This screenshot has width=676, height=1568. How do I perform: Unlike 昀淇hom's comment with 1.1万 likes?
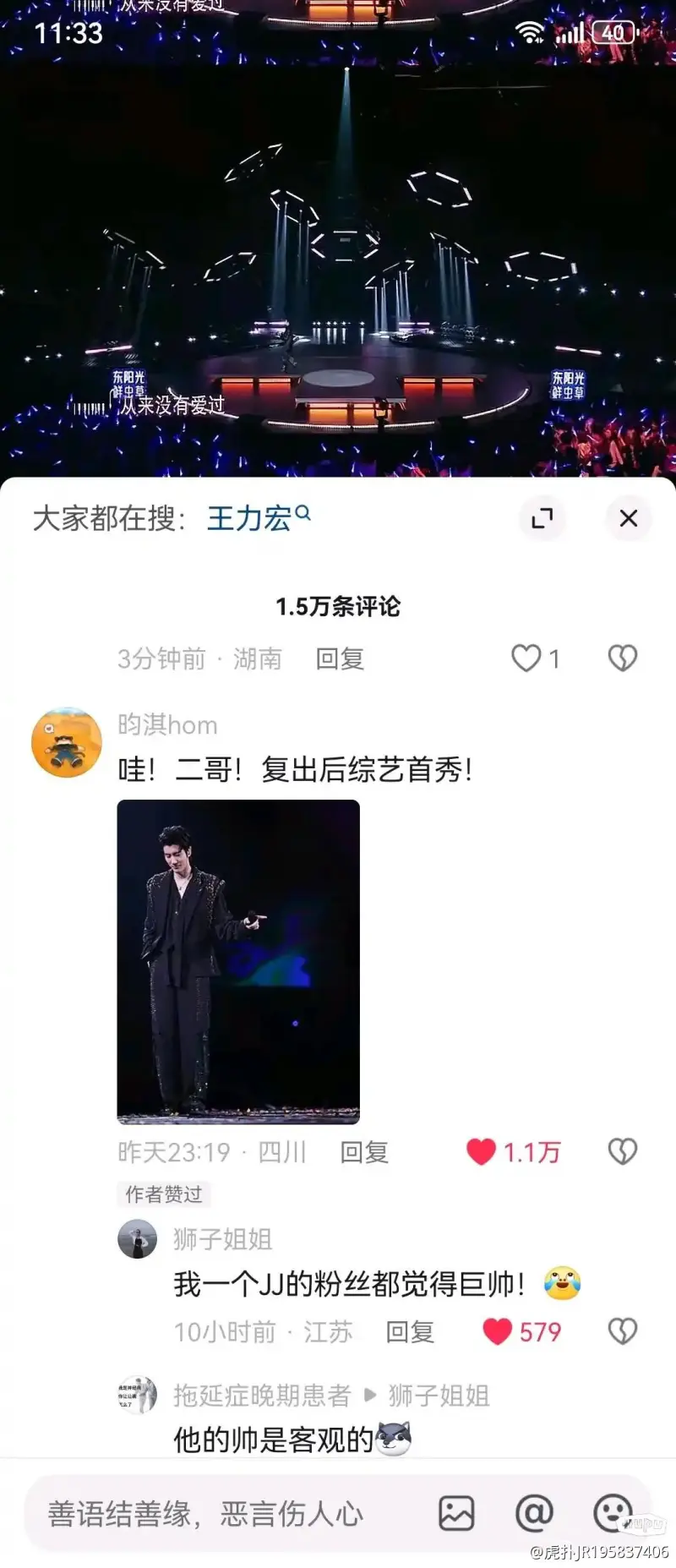(482, 1151)
